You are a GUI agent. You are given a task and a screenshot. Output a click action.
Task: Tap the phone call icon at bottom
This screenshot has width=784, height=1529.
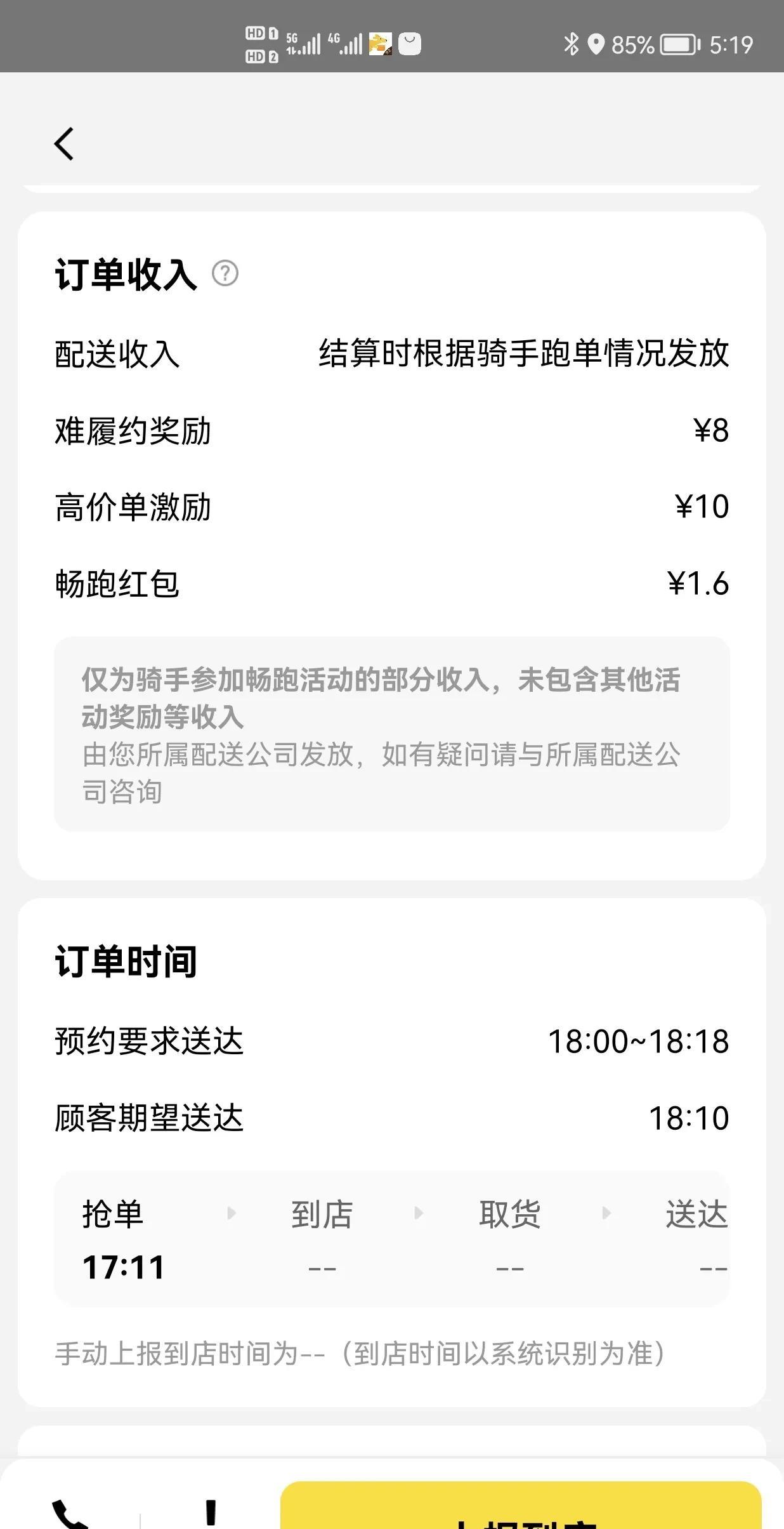pyautogui.click(x=69, y=1514)
